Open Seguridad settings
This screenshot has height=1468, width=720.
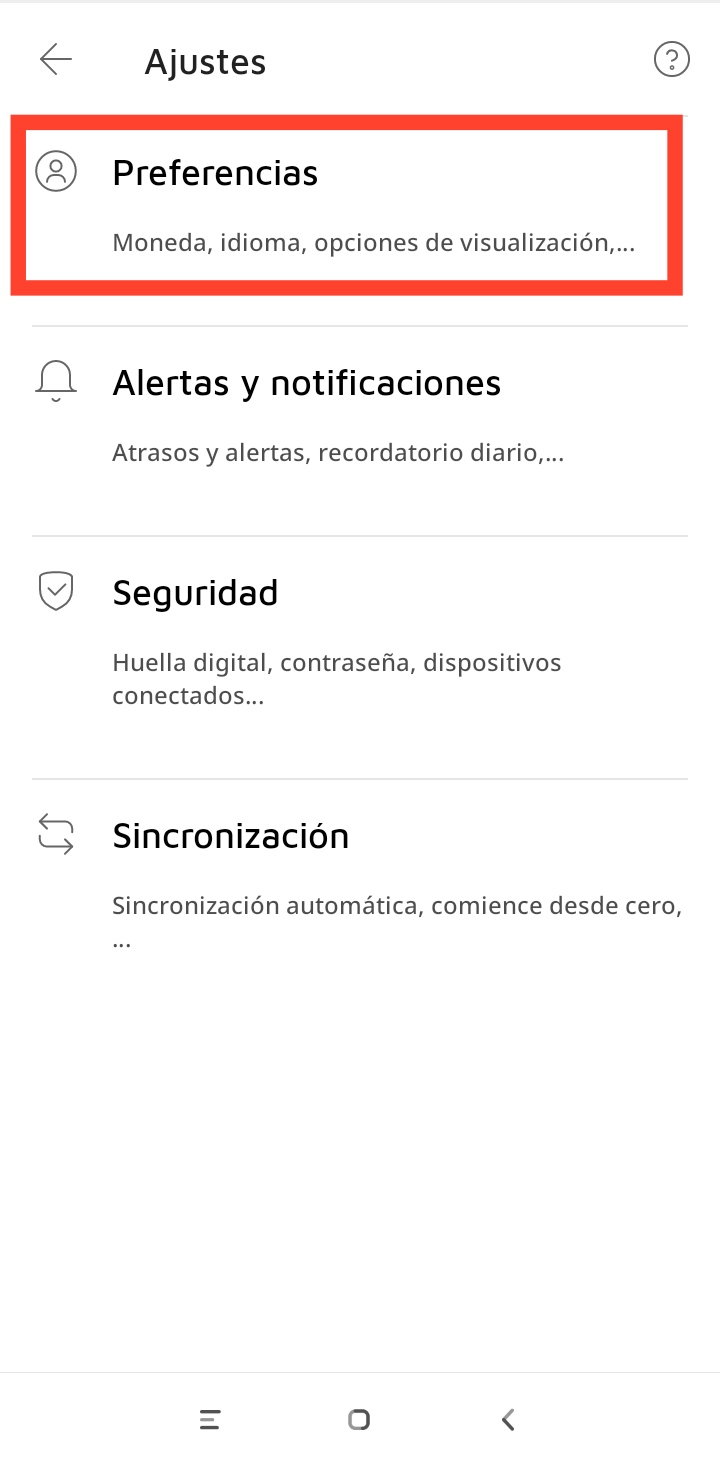pos(360,642)
